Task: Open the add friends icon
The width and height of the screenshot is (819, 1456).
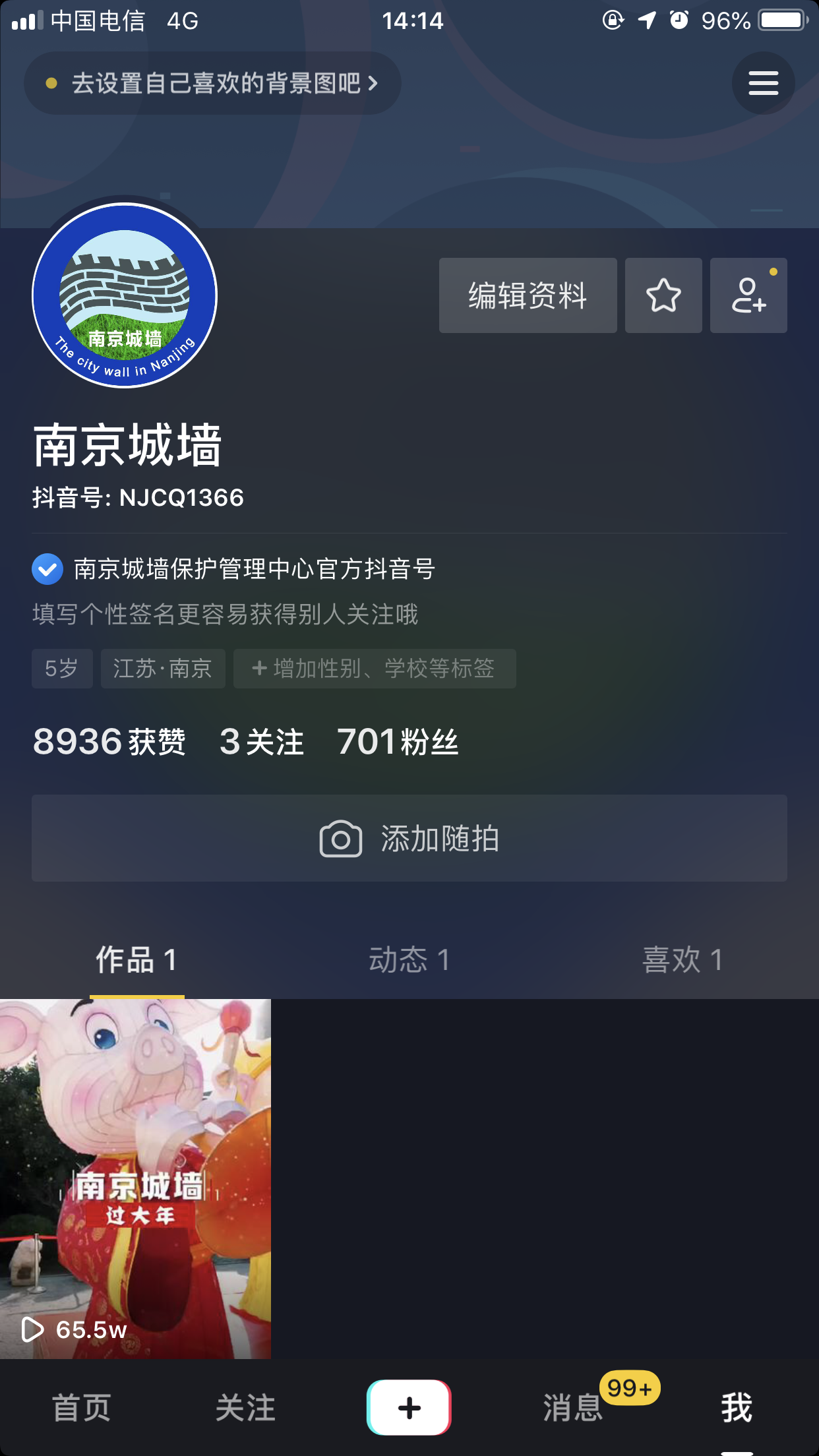Action: [x=748, y=295]
